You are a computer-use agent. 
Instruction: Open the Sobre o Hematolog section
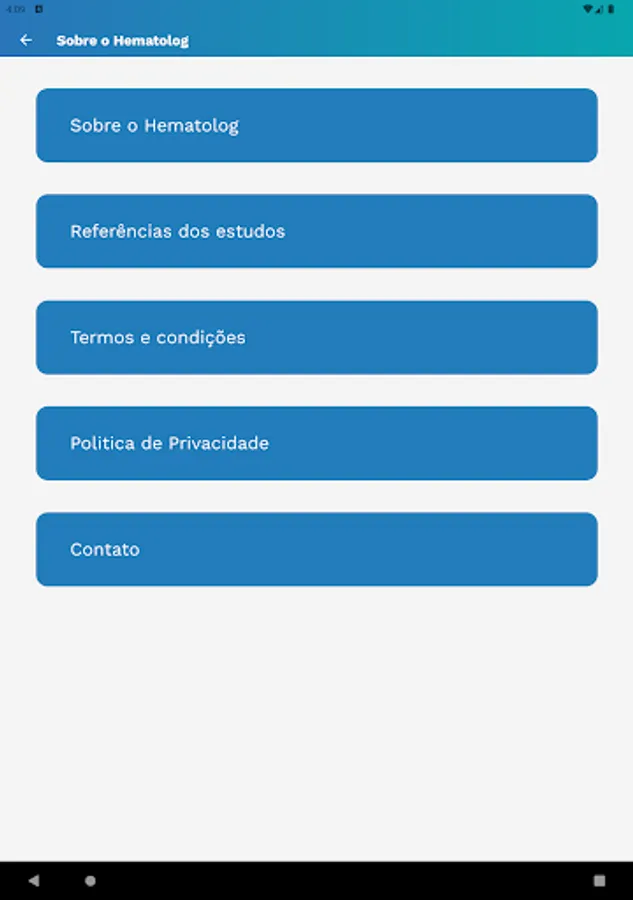point(316,125)
